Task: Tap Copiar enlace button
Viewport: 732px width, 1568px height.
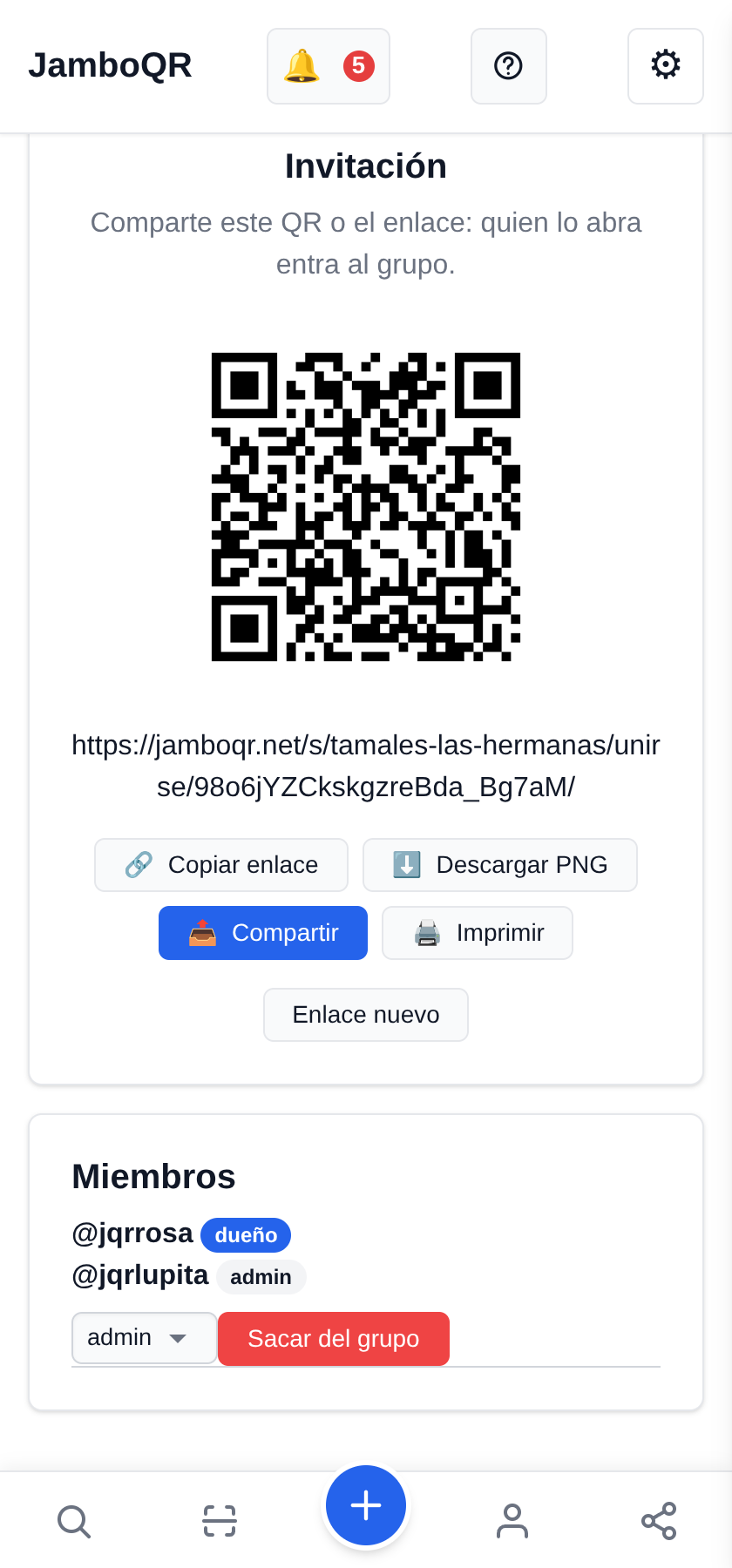Action: click(221, 865)
